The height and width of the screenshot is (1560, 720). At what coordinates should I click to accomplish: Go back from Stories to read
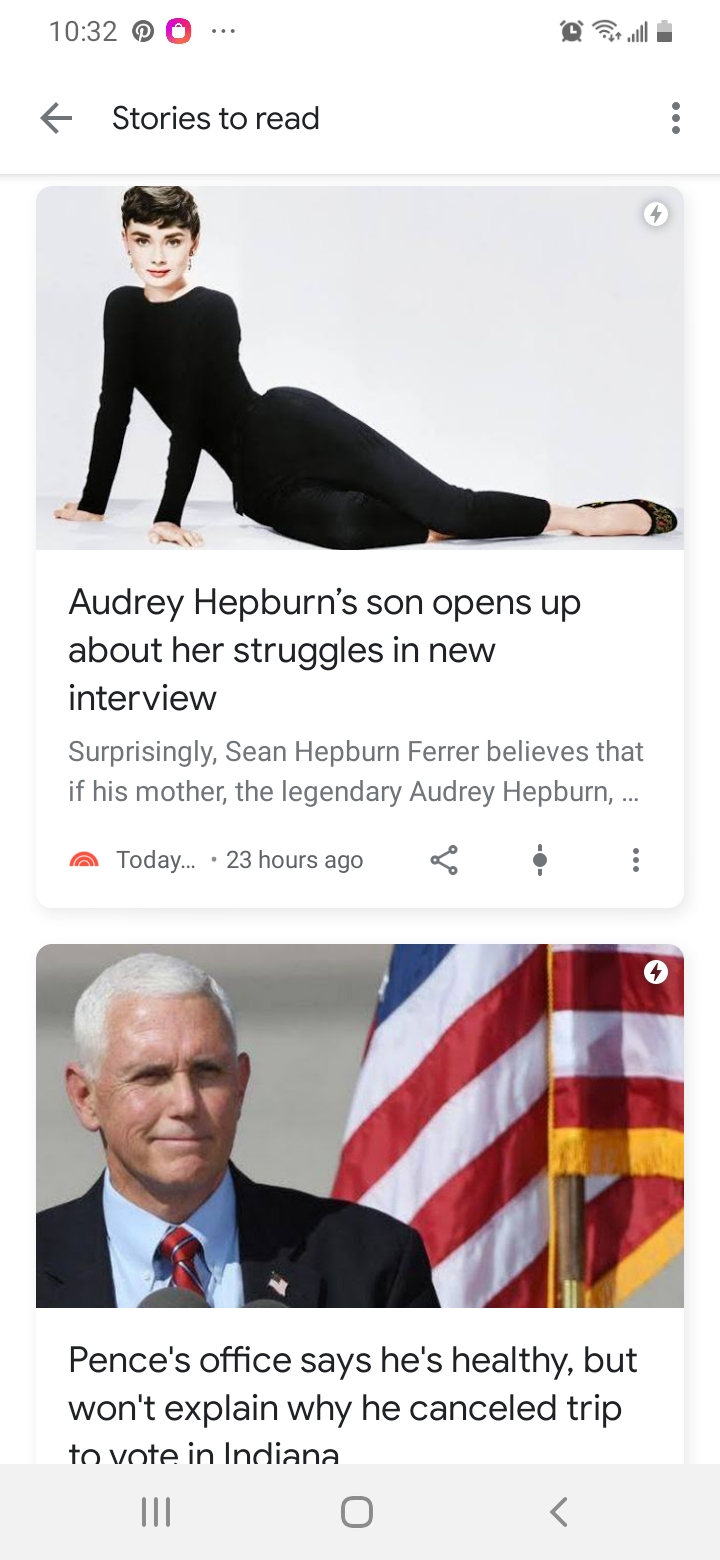(56, 119)
